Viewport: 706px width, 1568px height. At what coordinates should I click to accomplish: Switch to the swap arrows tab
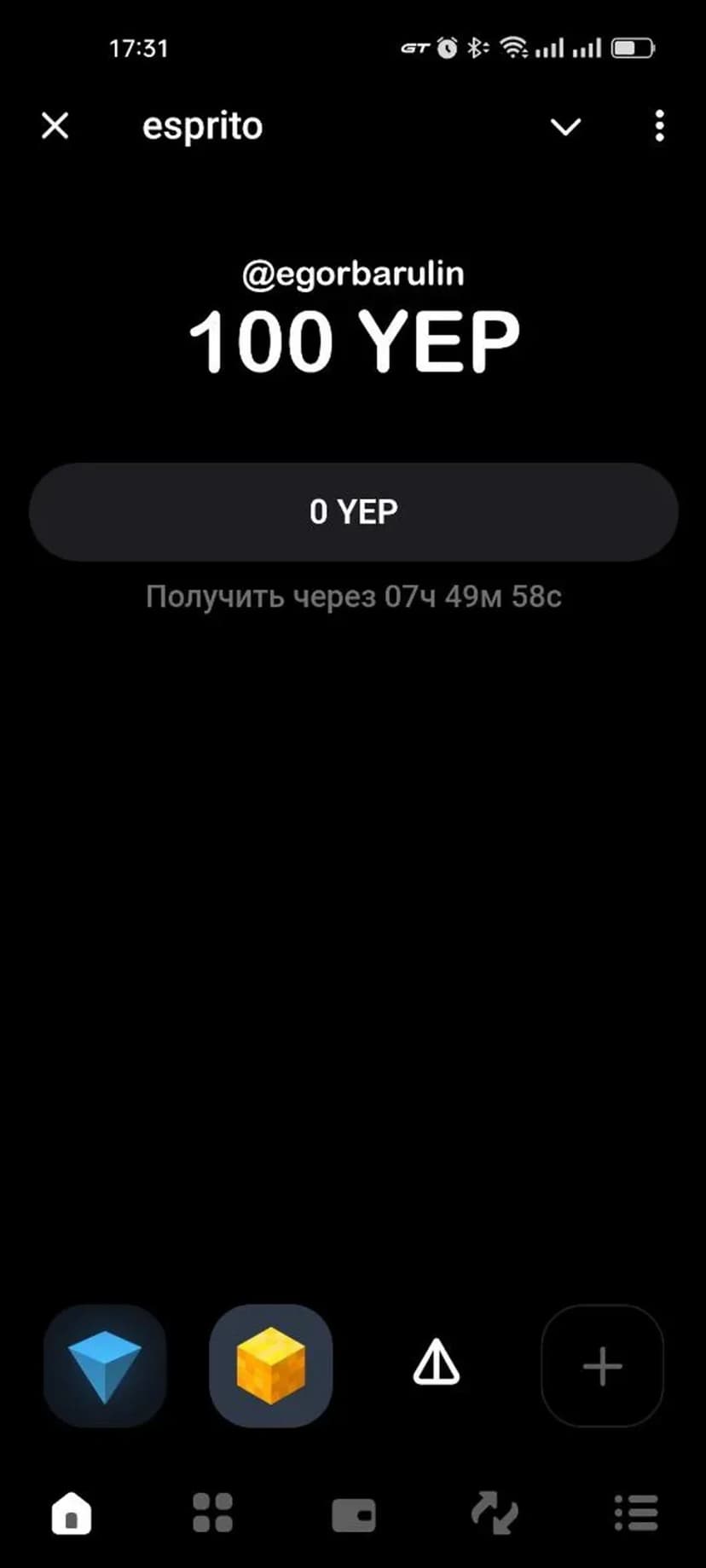tap(495, 1514)
